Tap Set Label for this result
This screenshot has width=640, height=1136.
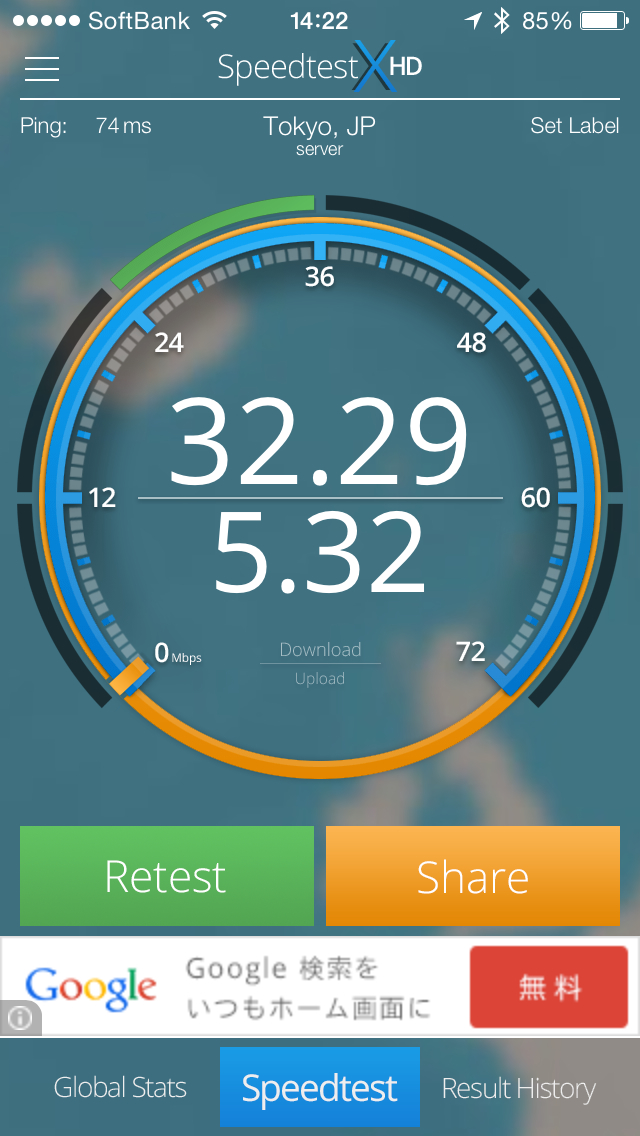pos(574,127)
